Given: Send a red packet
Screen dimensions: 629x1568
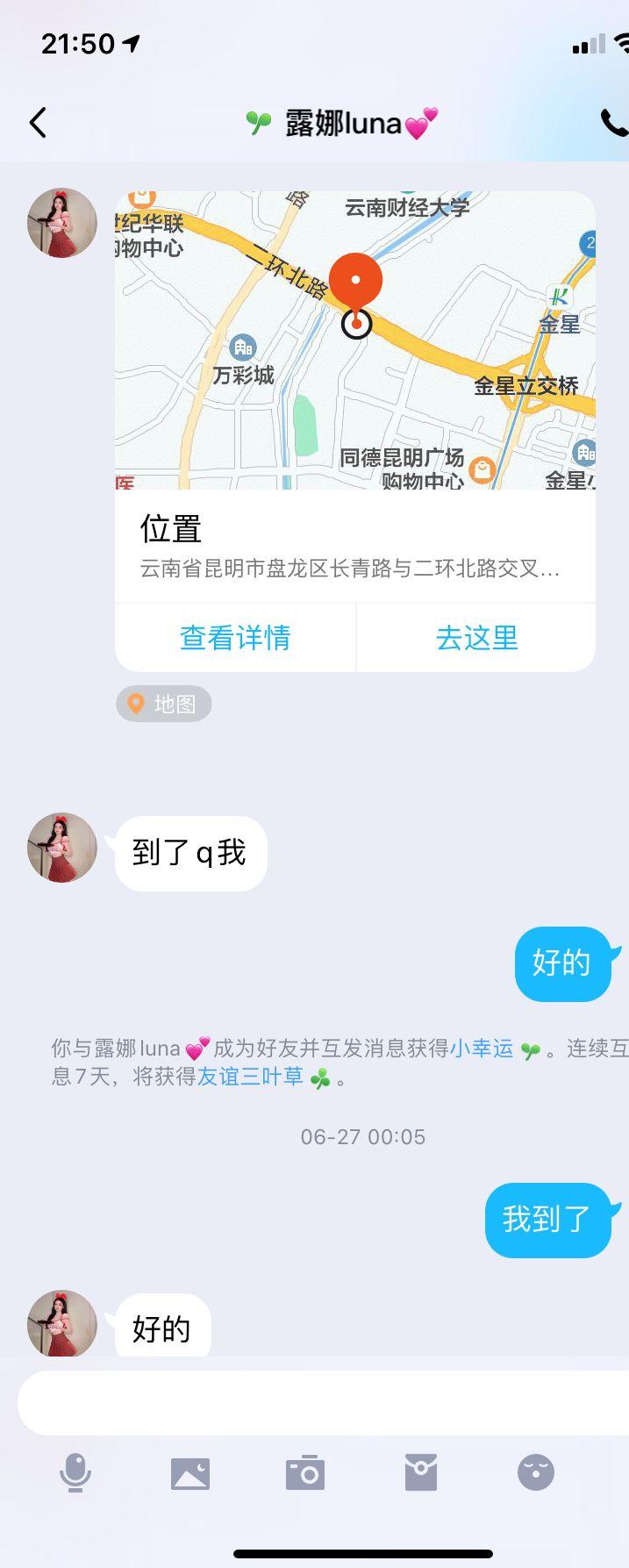Looking at the screenshot, I should point(421,1472).
